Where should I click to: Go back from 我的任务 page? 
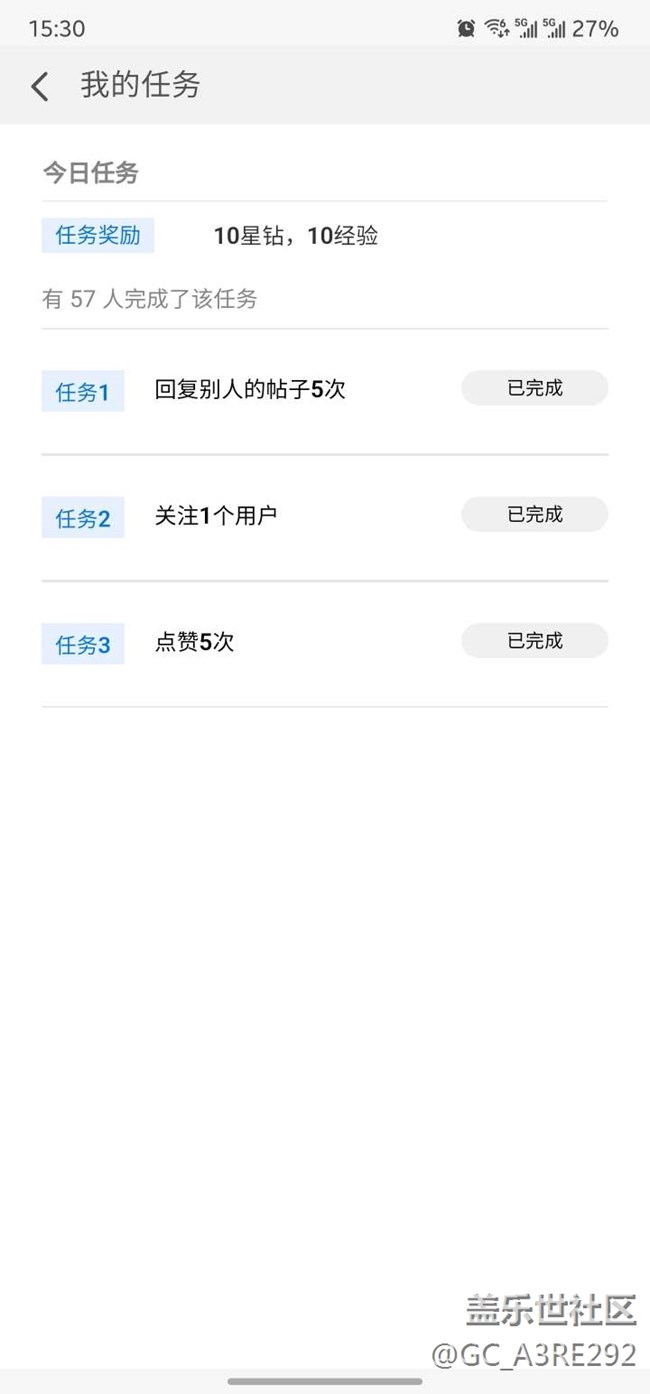coord(40,86)
